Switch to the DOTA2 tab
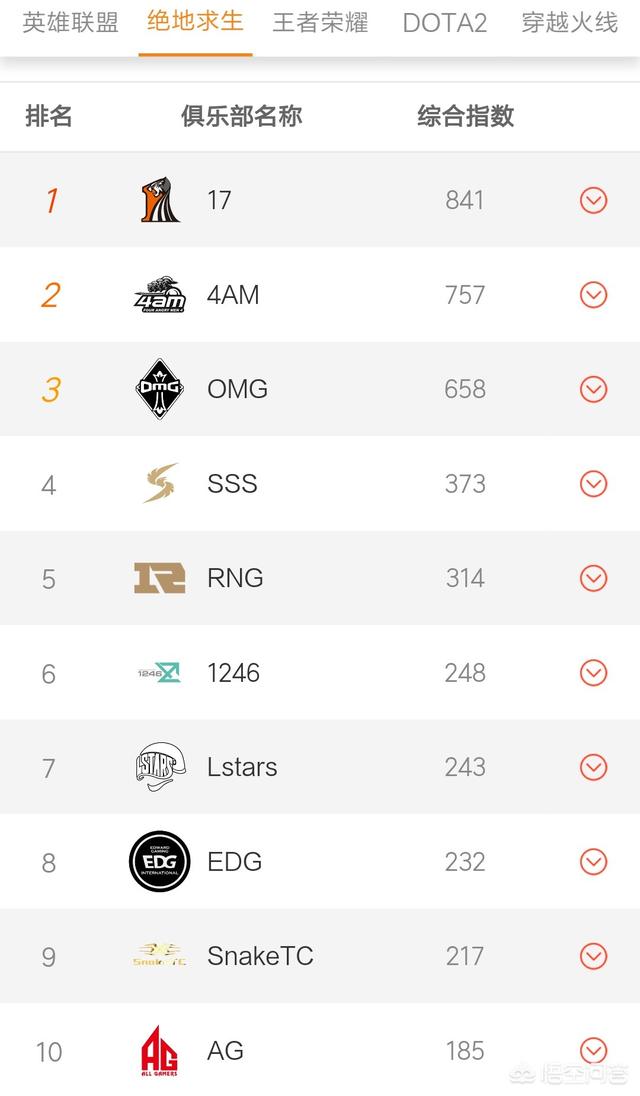 [445, 22]
